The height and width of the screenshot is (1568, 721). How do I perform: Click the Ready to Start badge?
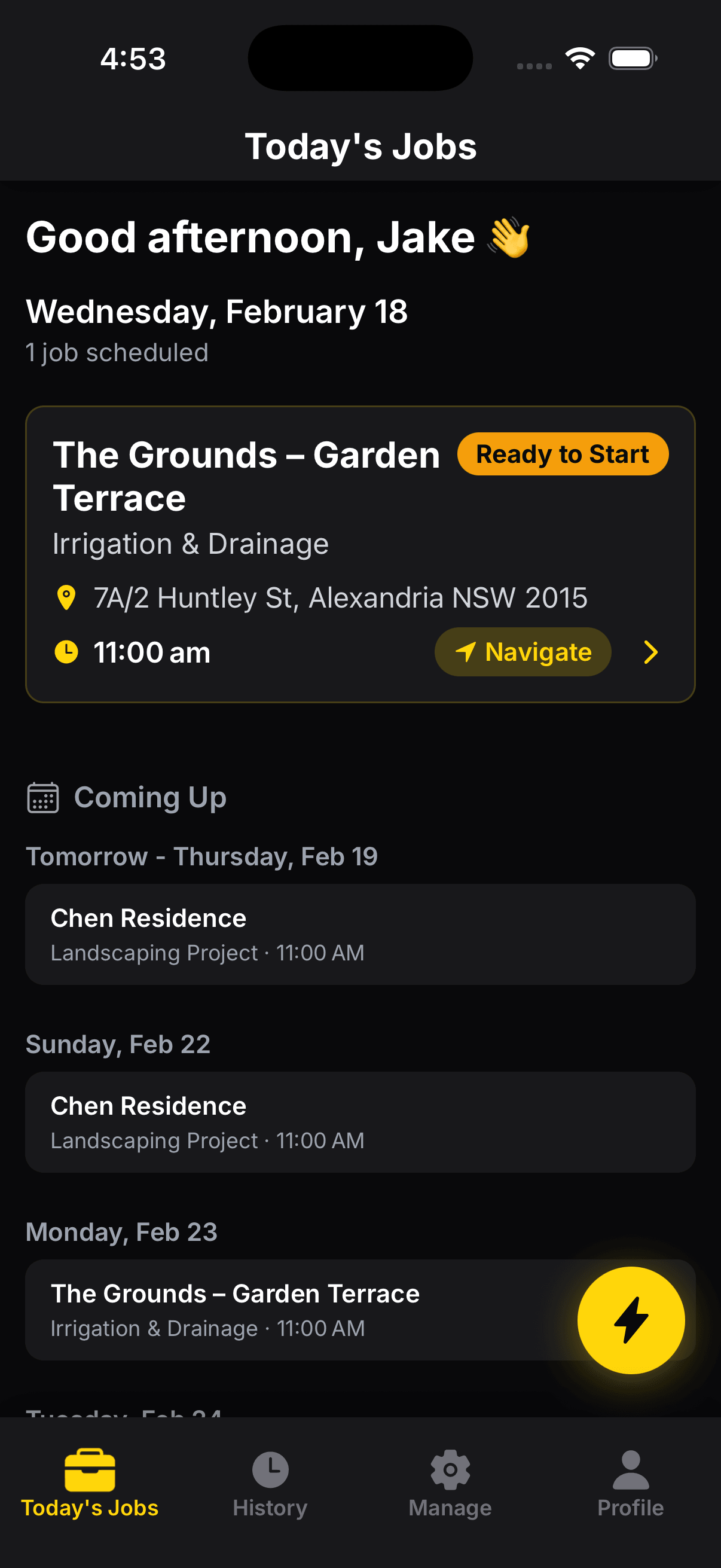(x=562, y=453)
